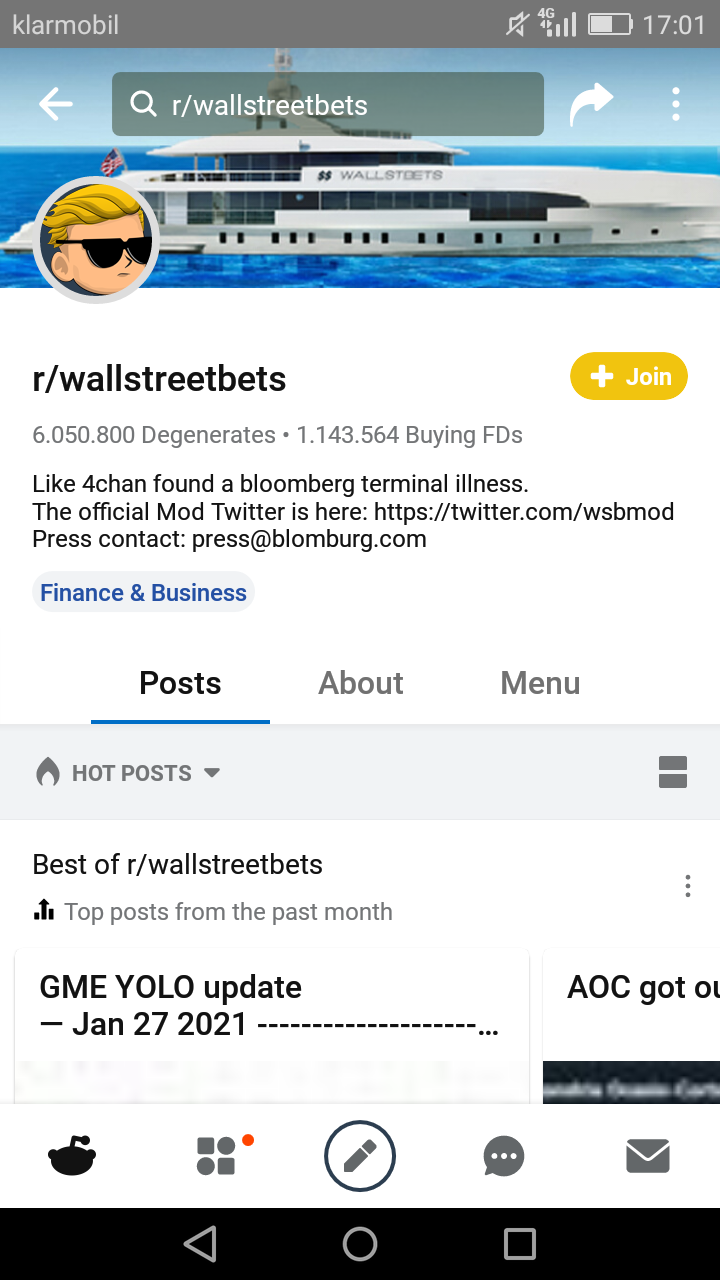Viewport: 720px width, 1280px height.
Task: Expand the Hot Posts sort dropdown
Action: pyautogui.click(x=128, y=773)
